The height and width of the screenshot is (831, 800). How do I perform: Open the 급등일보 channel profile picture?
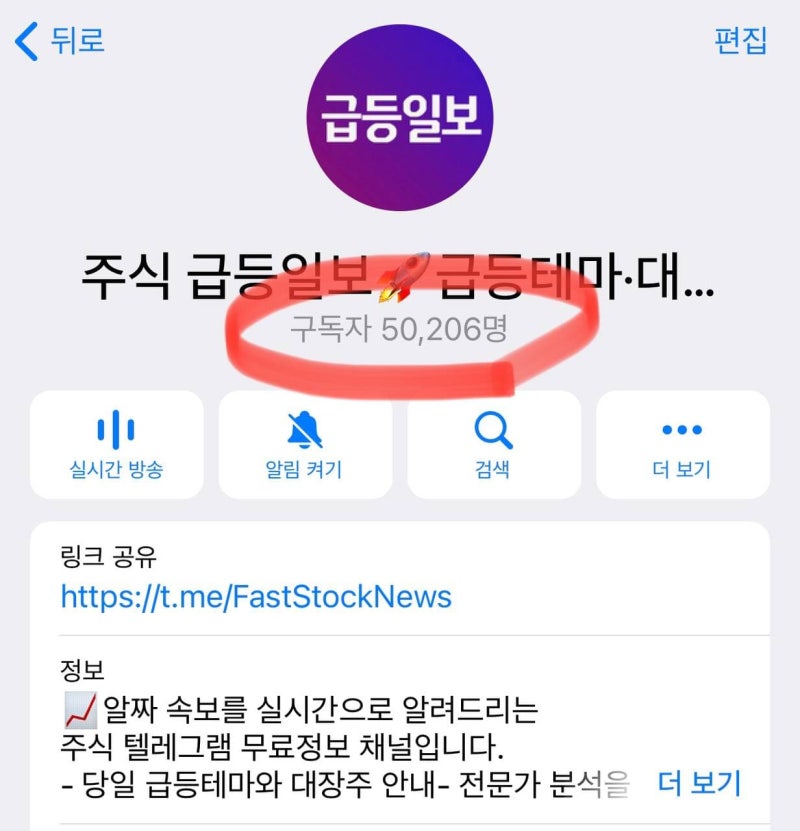(400, 118)
